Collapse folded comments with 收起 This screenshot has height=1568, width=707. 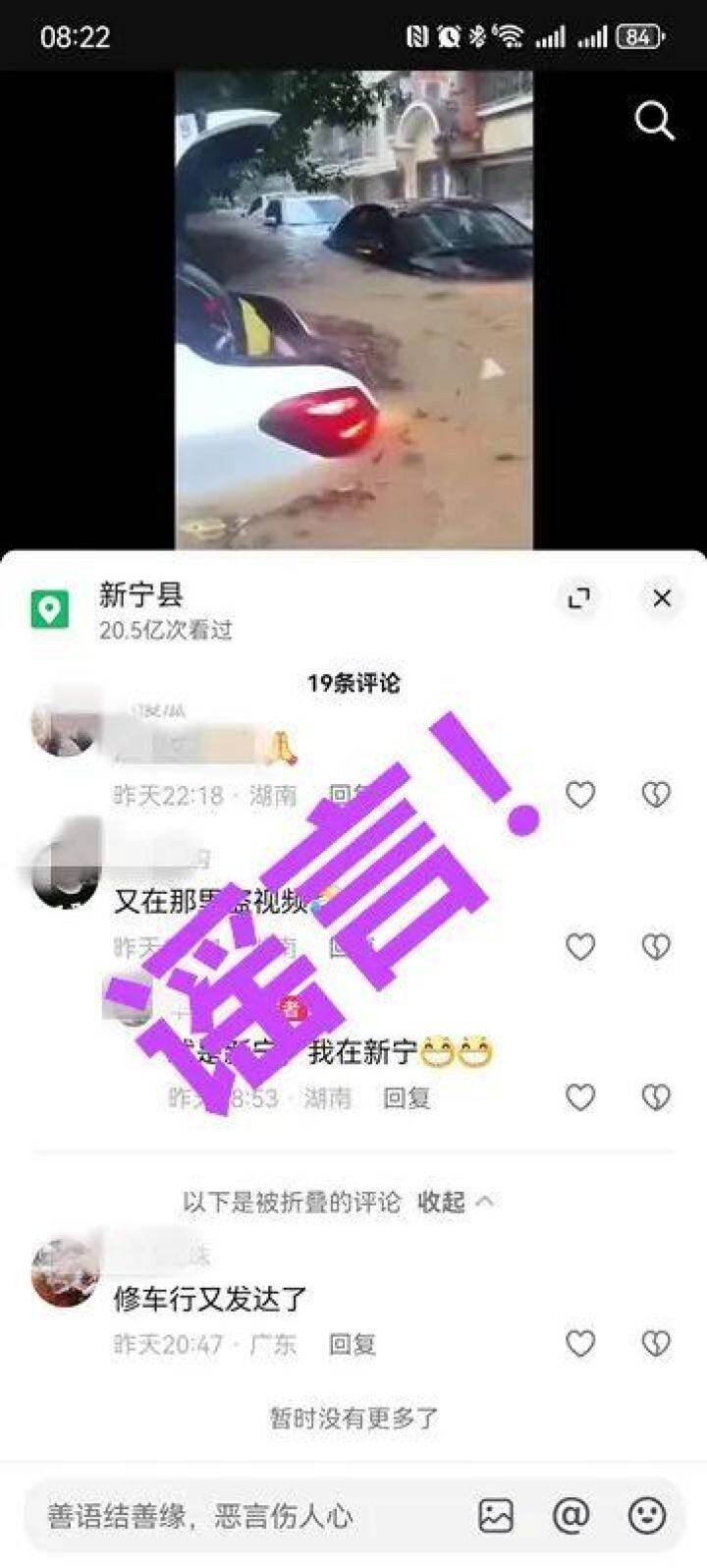pos(455,1202)
